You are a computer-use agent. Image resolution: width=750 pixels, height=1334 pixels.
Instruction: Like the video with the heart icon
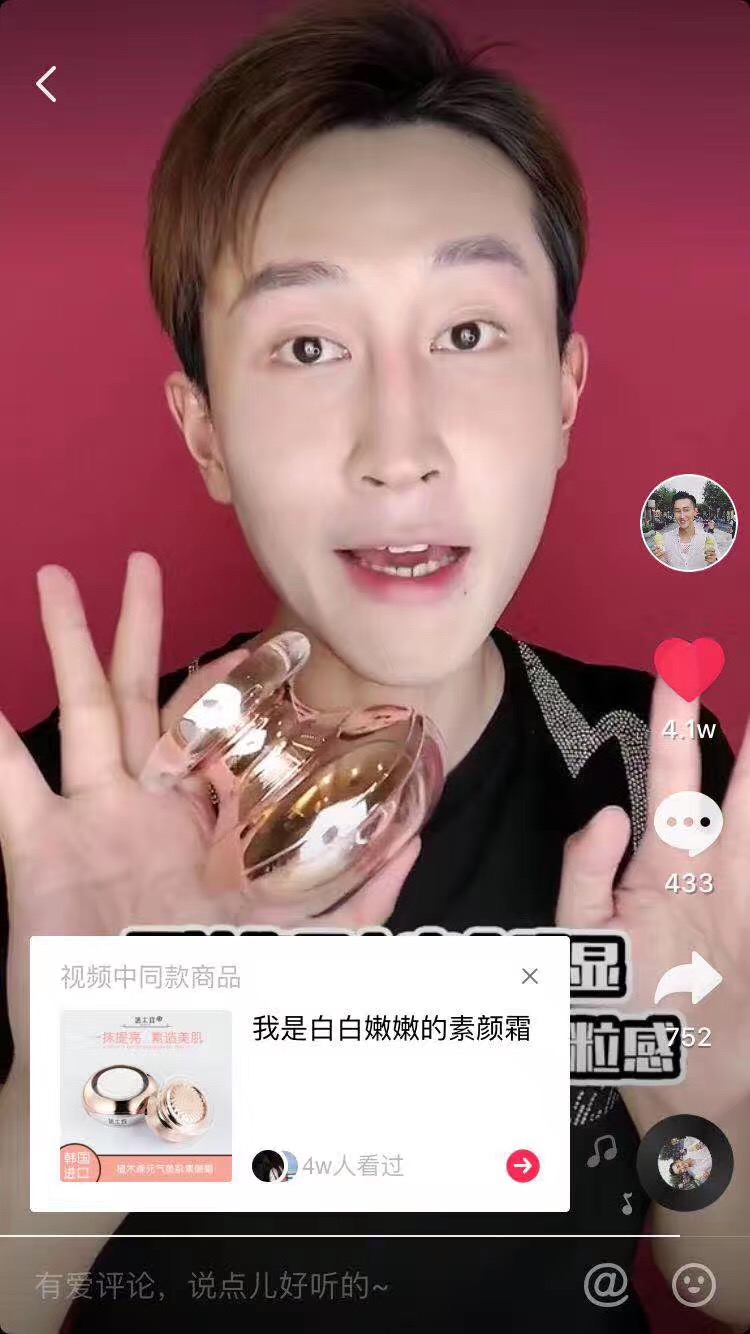click(689, 670)
